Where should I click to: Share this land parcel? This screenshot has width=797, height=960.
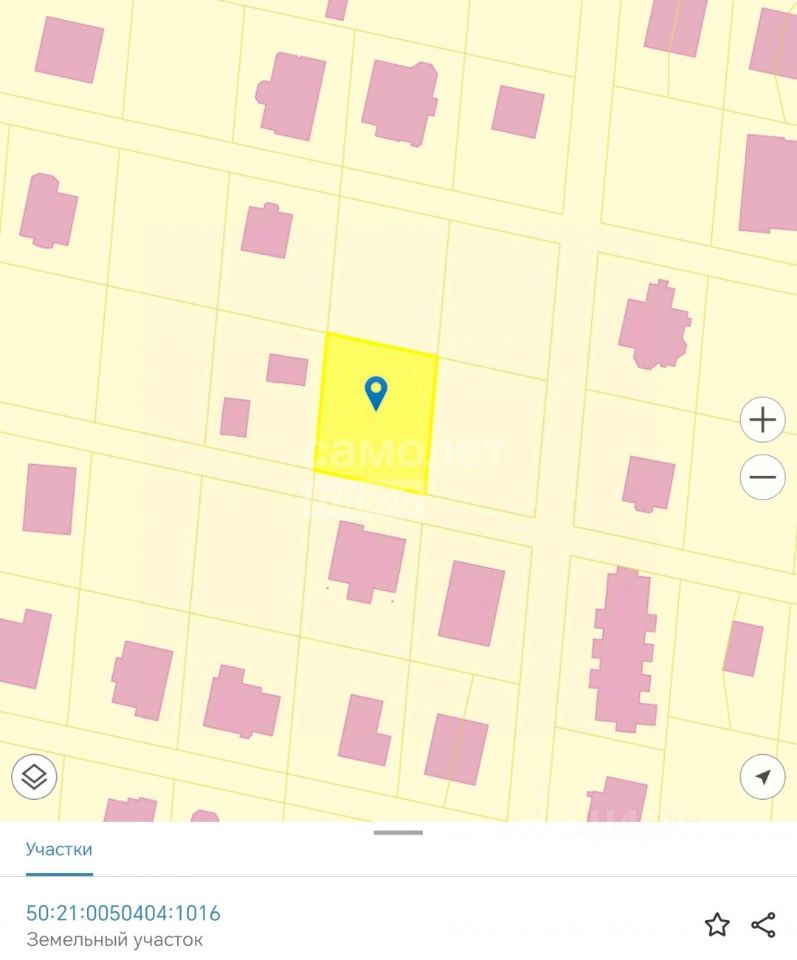click(763, 925)
